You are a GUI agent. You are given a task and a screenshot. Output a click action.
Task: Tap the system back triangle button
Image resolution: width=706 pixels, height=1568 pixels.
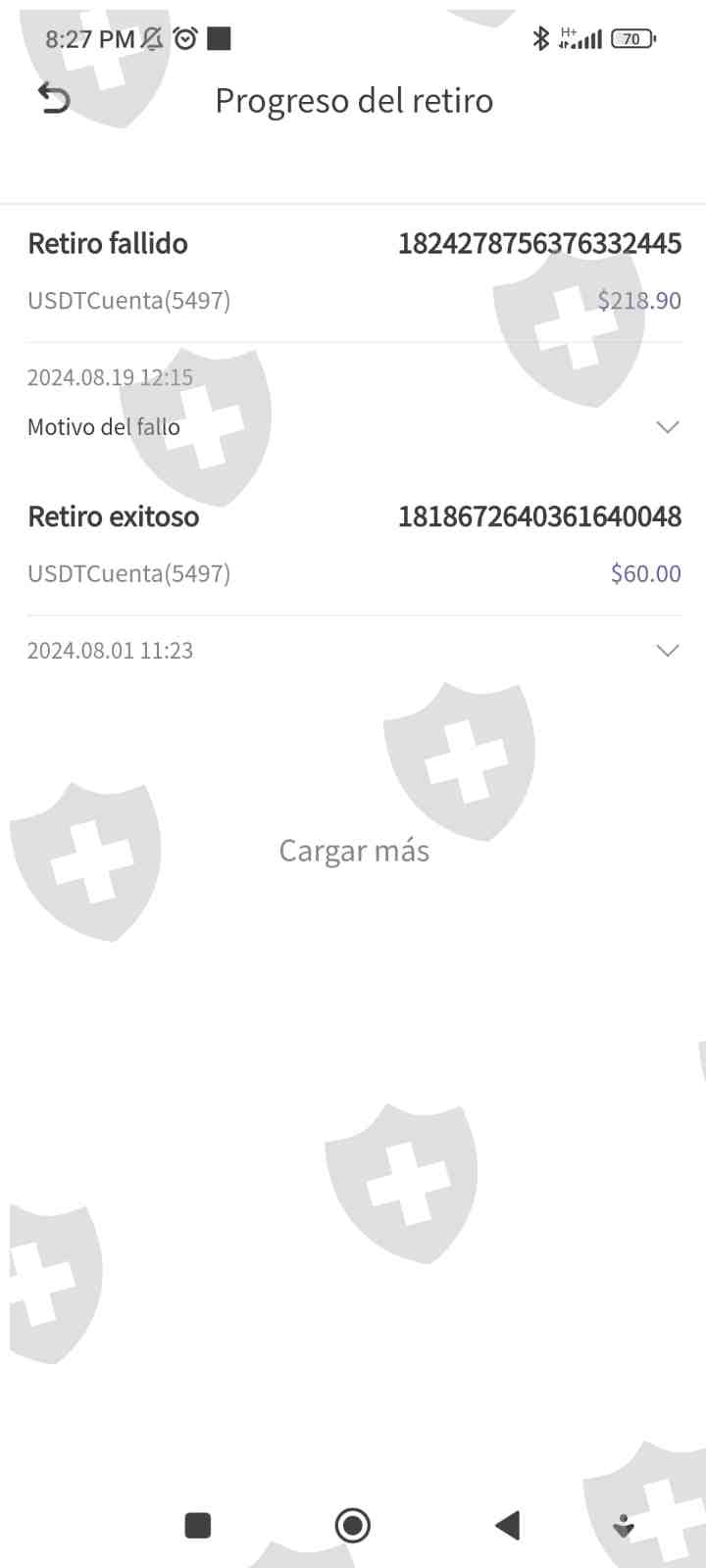coord(507,1525)
